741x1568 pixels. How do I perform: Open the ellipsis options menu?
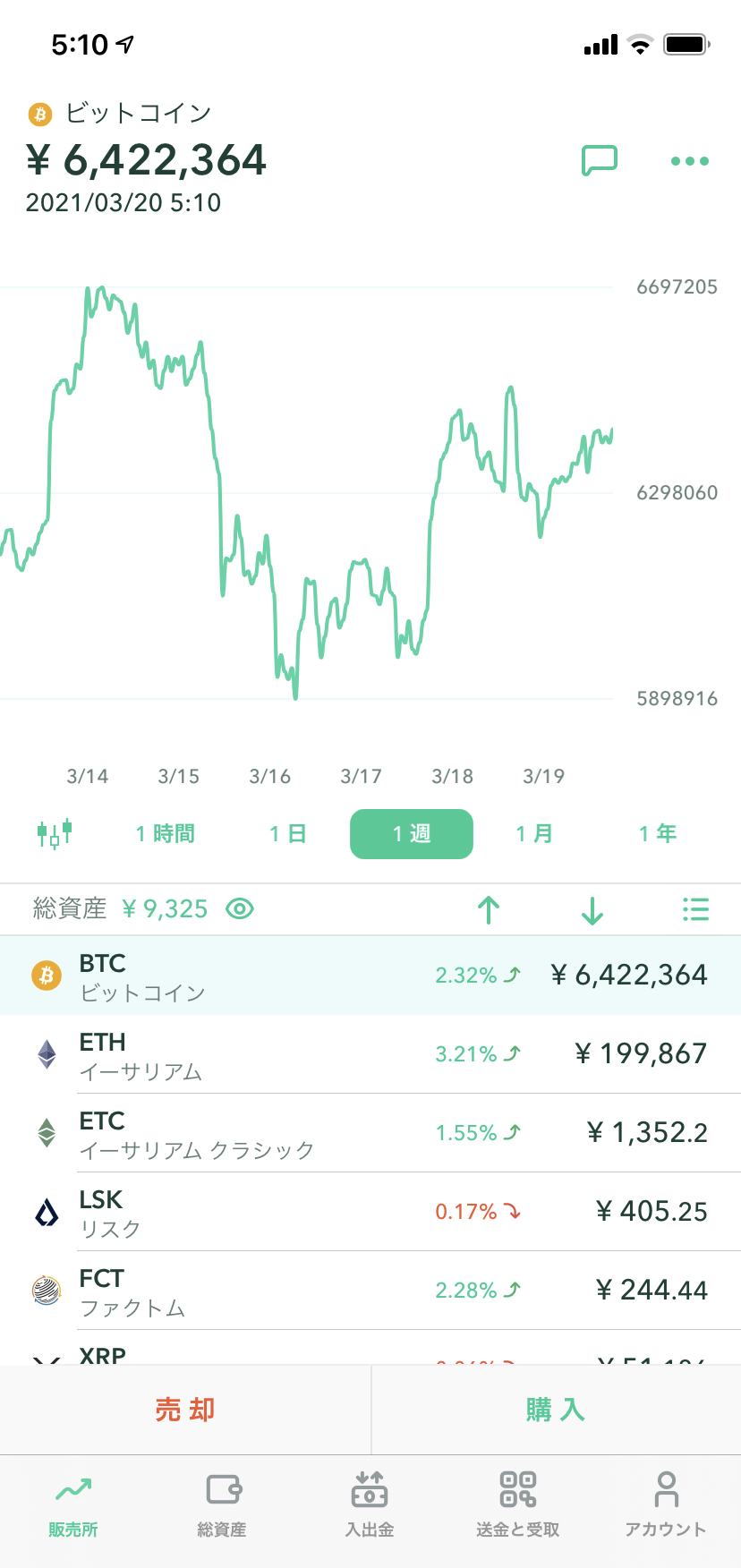point(689,161)
